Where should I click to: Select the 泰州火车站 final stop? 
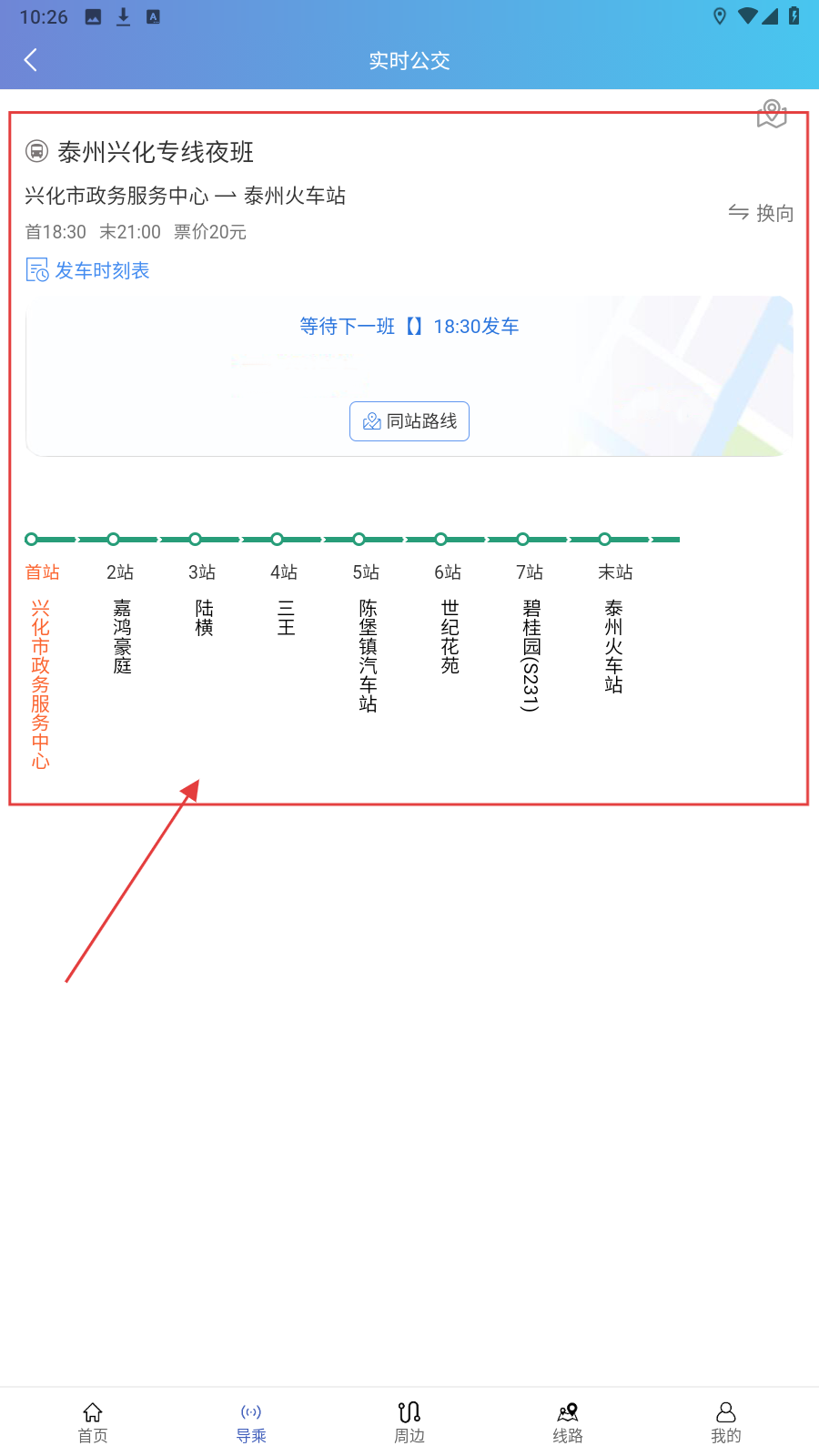(613, 646)
